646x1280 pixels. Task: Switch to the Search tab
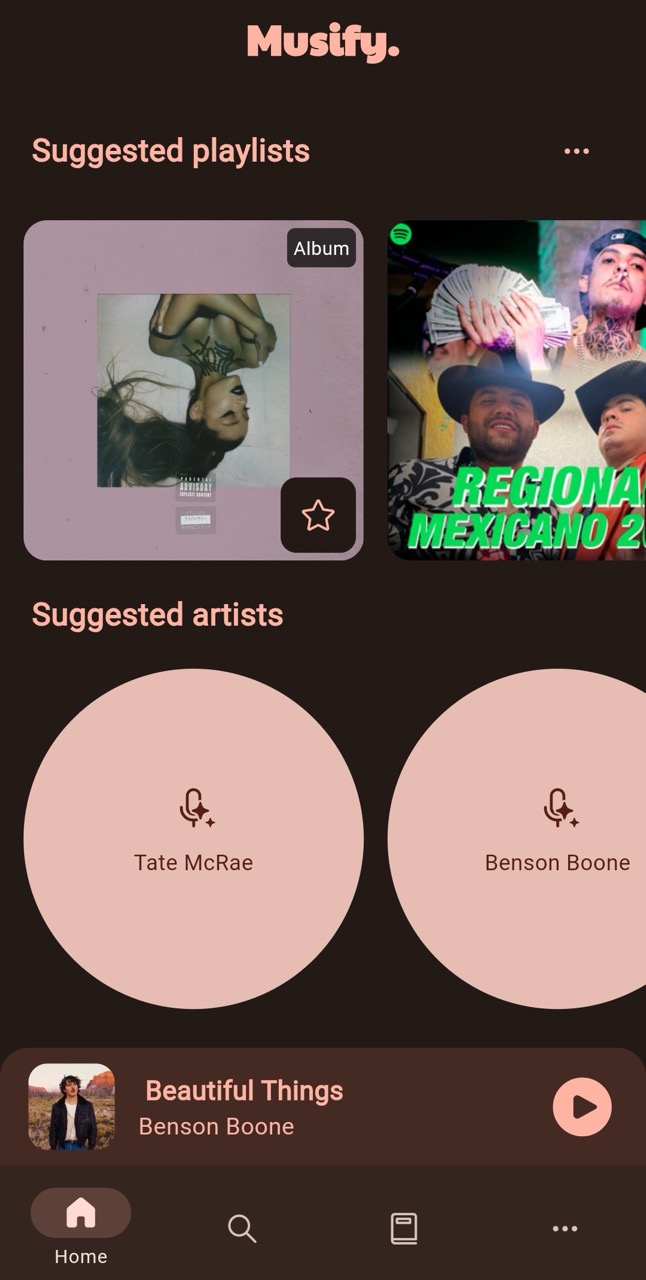point(242,1228)
